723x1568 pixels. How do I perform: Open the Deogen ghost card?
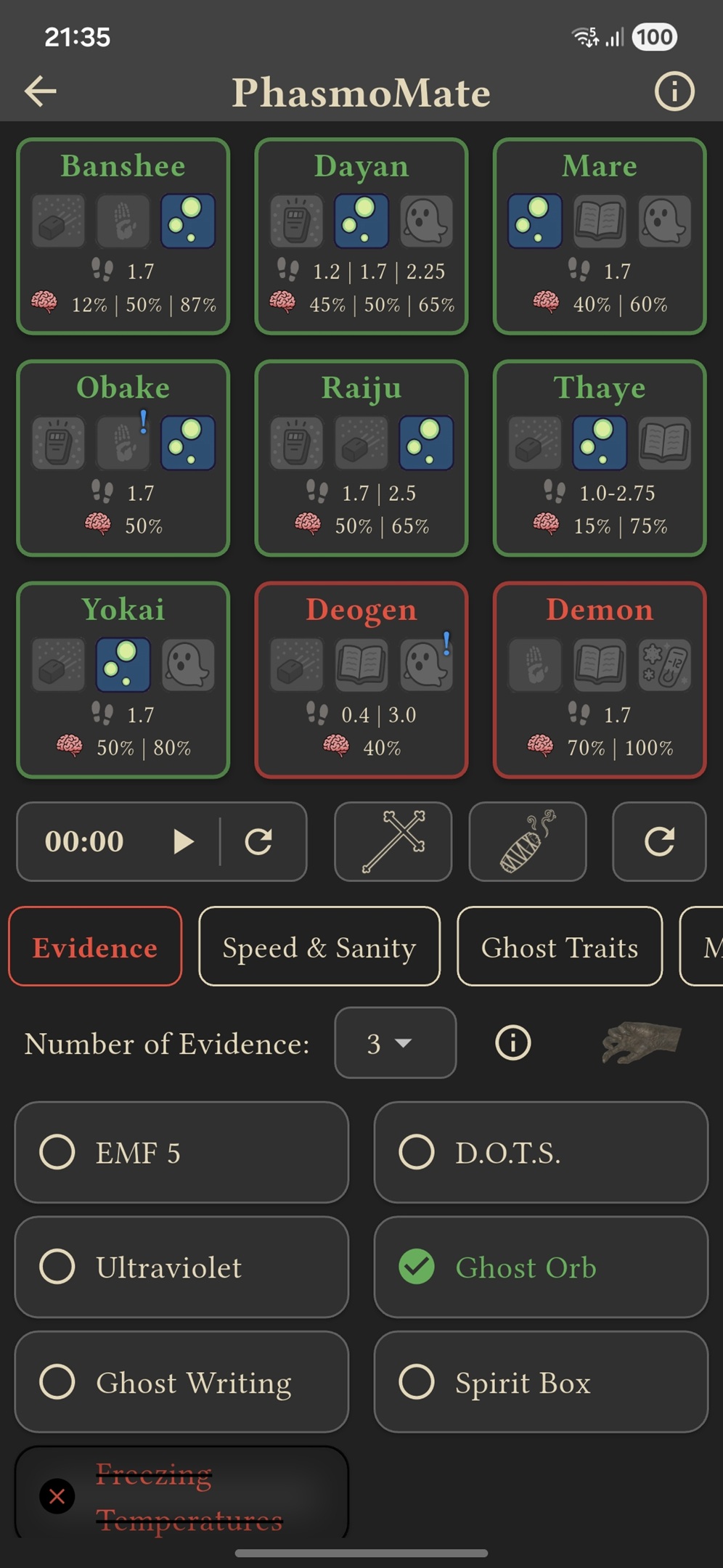click(361, 679)
